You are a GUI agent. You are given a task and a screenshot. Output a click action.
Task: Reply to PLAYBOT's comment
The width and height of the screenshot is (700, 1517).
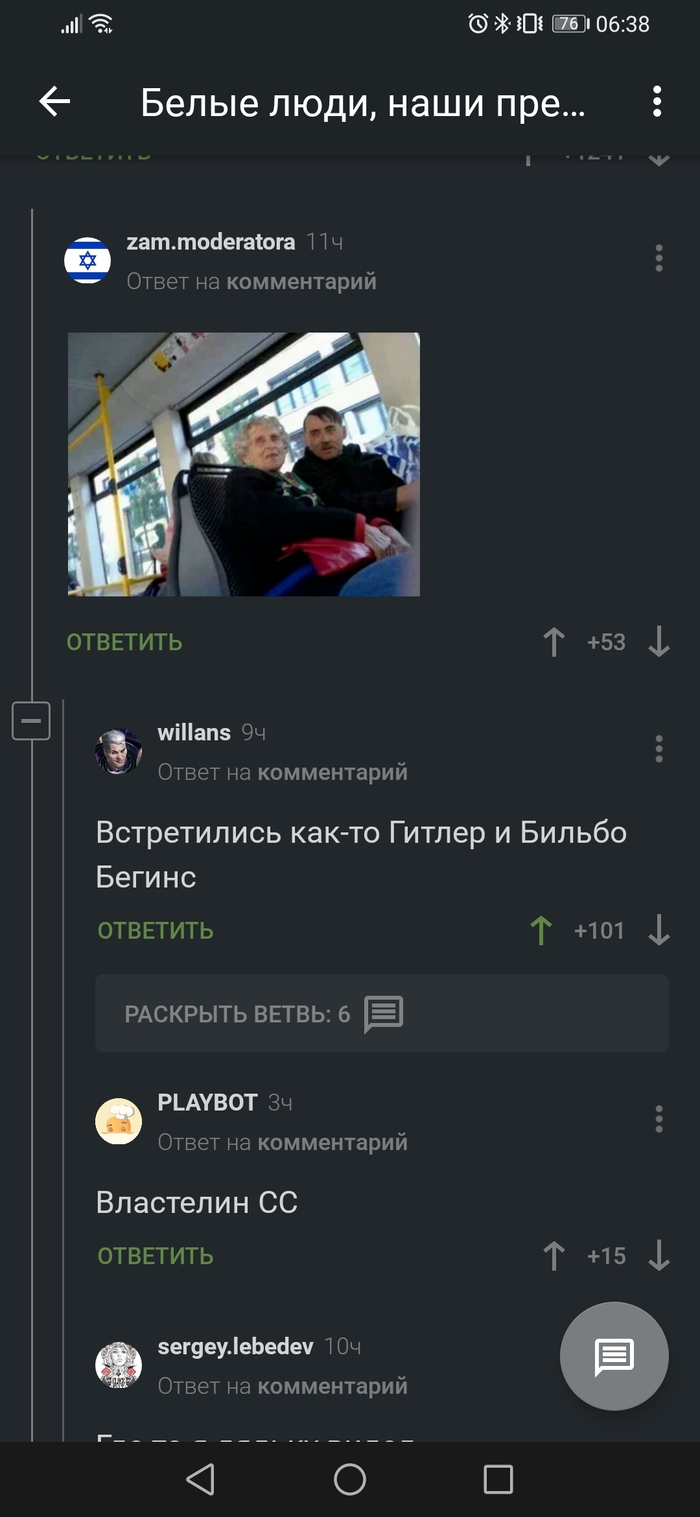tap(156, 1256)
